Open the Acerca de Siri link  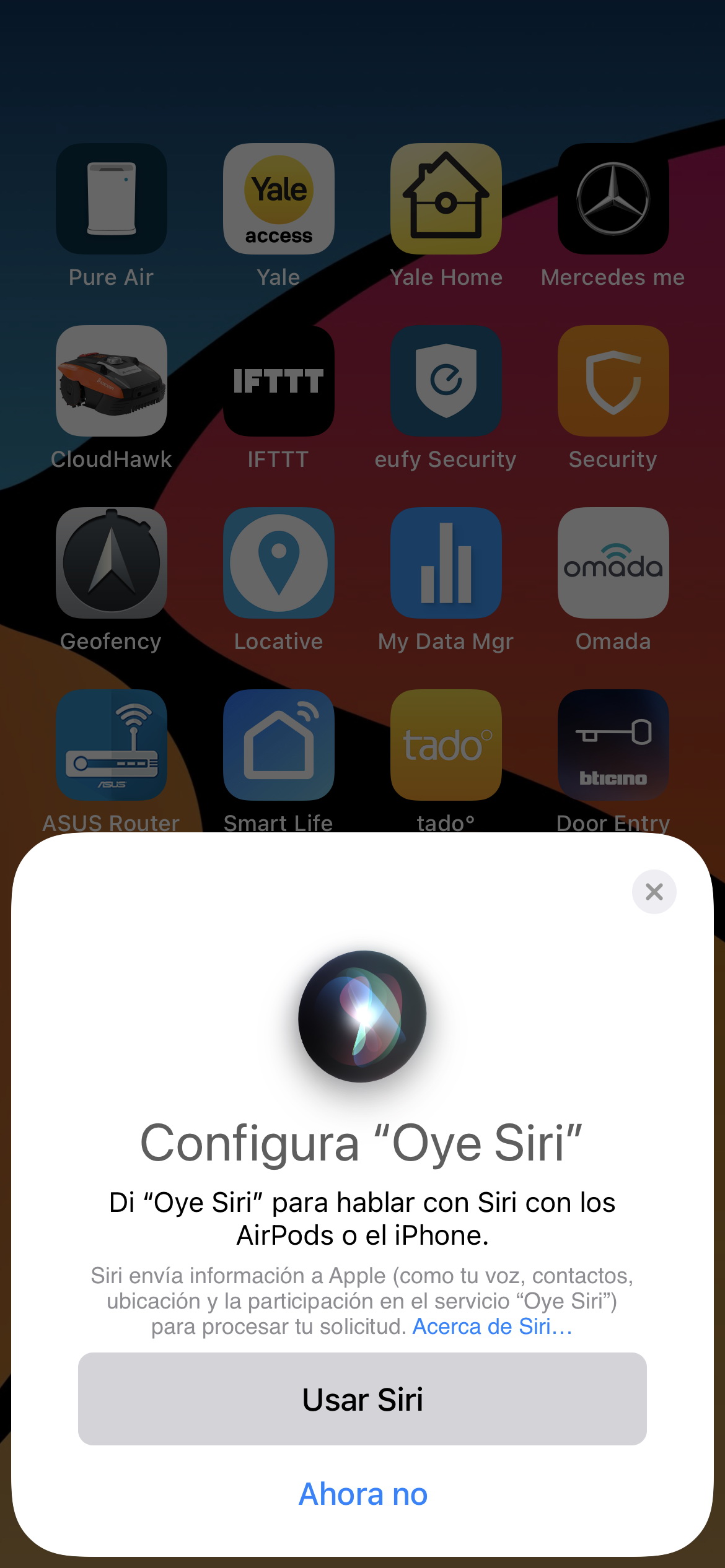click(x=493, y=1326)
